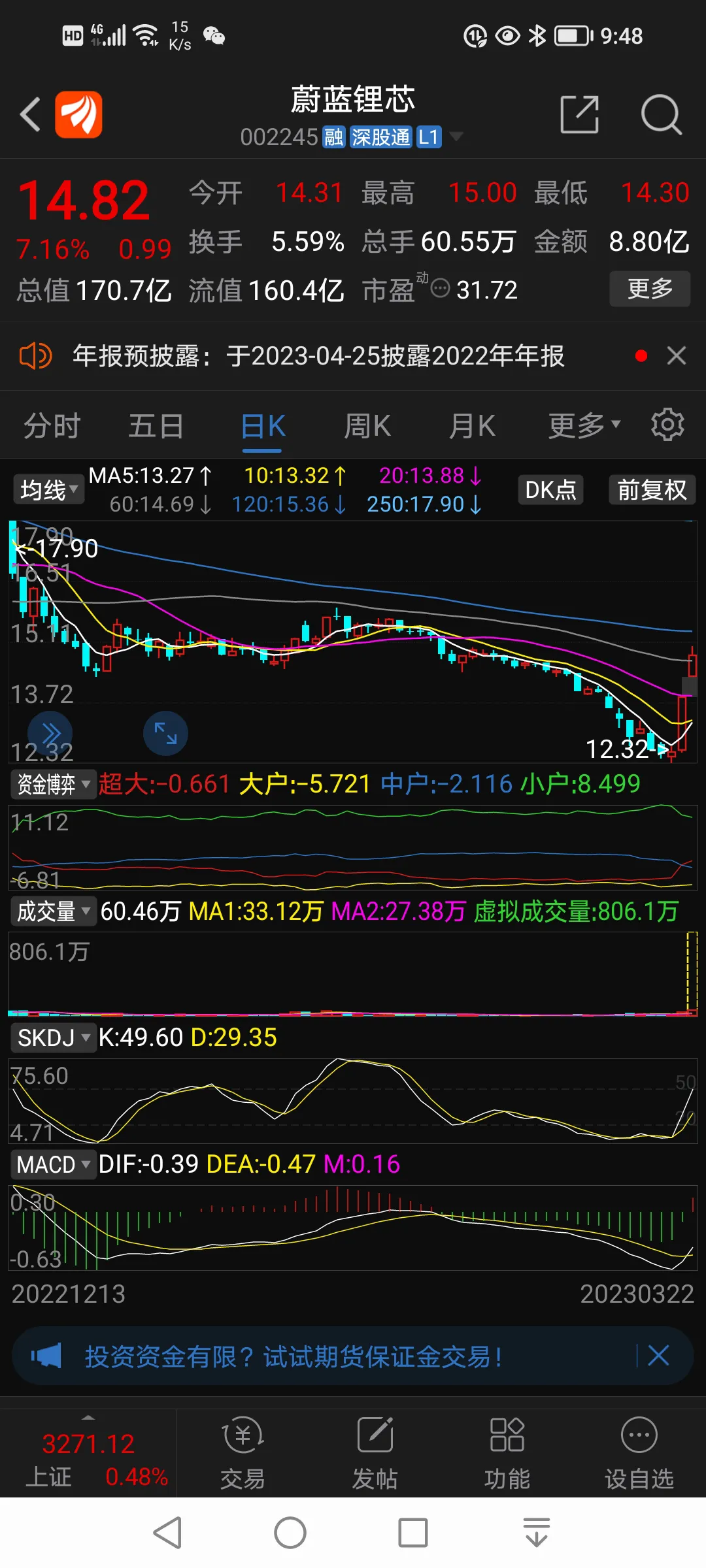Open the 均线 indicator dropdown
706x1568 pixels.
point(49,489)
